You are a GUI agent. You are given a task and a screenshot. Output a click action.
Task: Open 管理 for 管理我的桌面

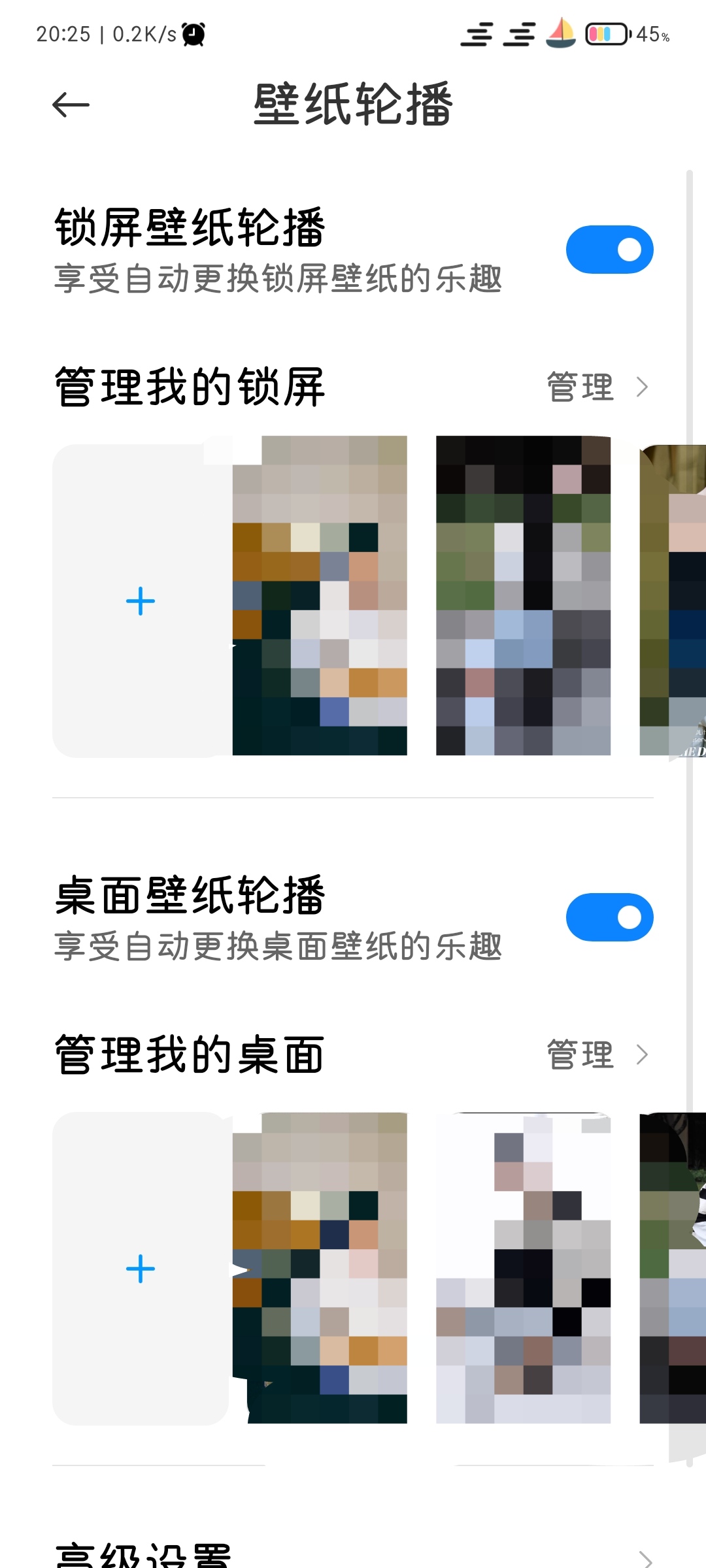pyautogui.click(x=596, y=1054)
